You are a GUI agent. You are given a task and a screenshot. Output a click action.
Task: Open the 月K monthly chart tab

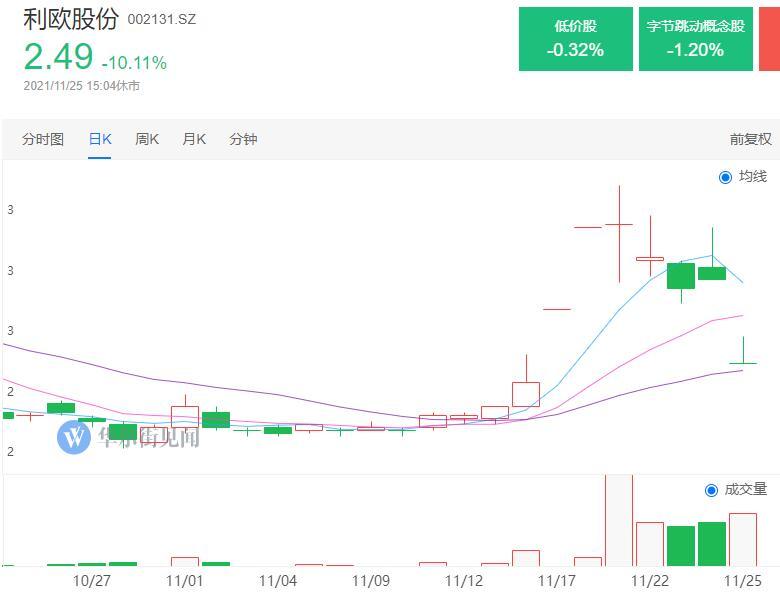[x=194, y=139]
